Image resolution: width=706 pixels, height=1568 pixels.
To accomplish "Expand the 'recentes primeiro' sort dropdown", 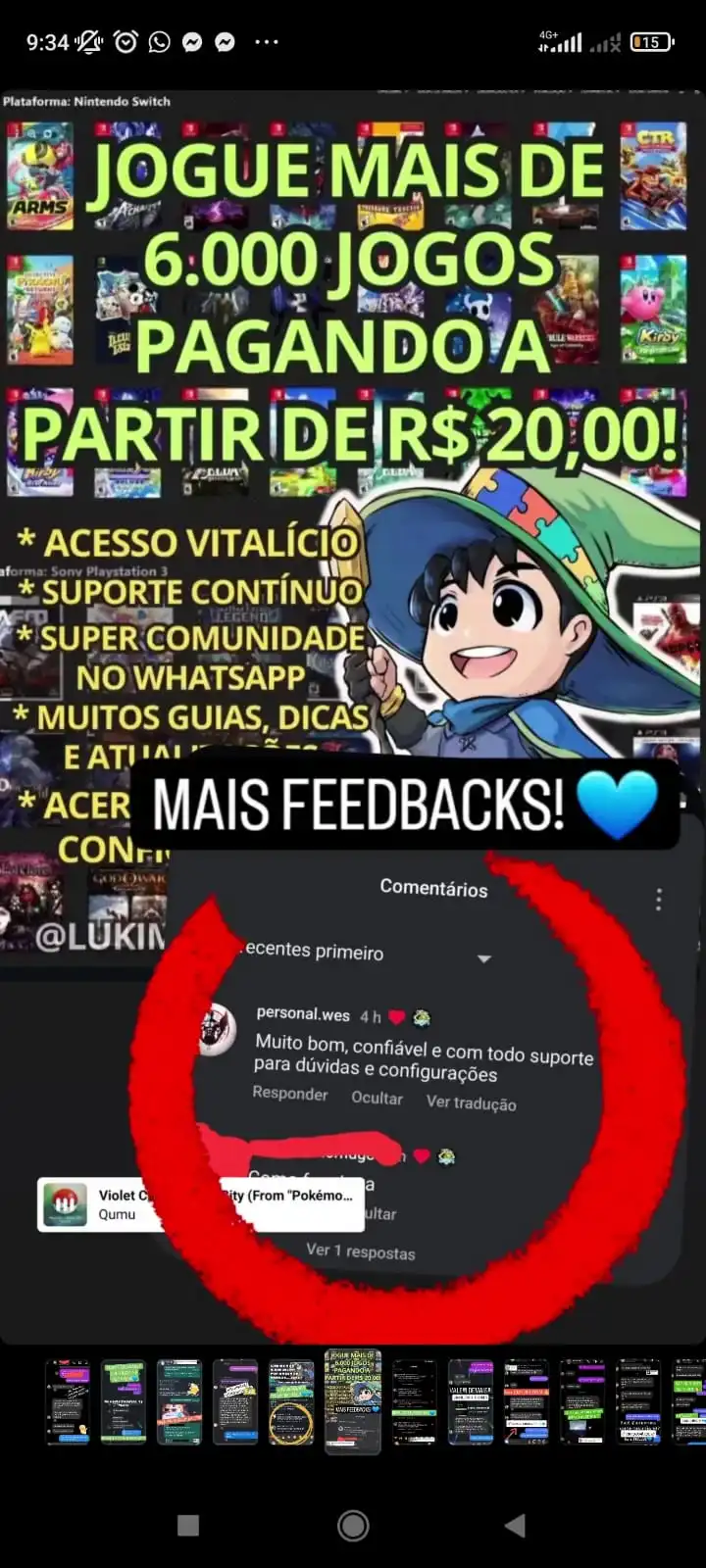I will click(x=483, y=959).
